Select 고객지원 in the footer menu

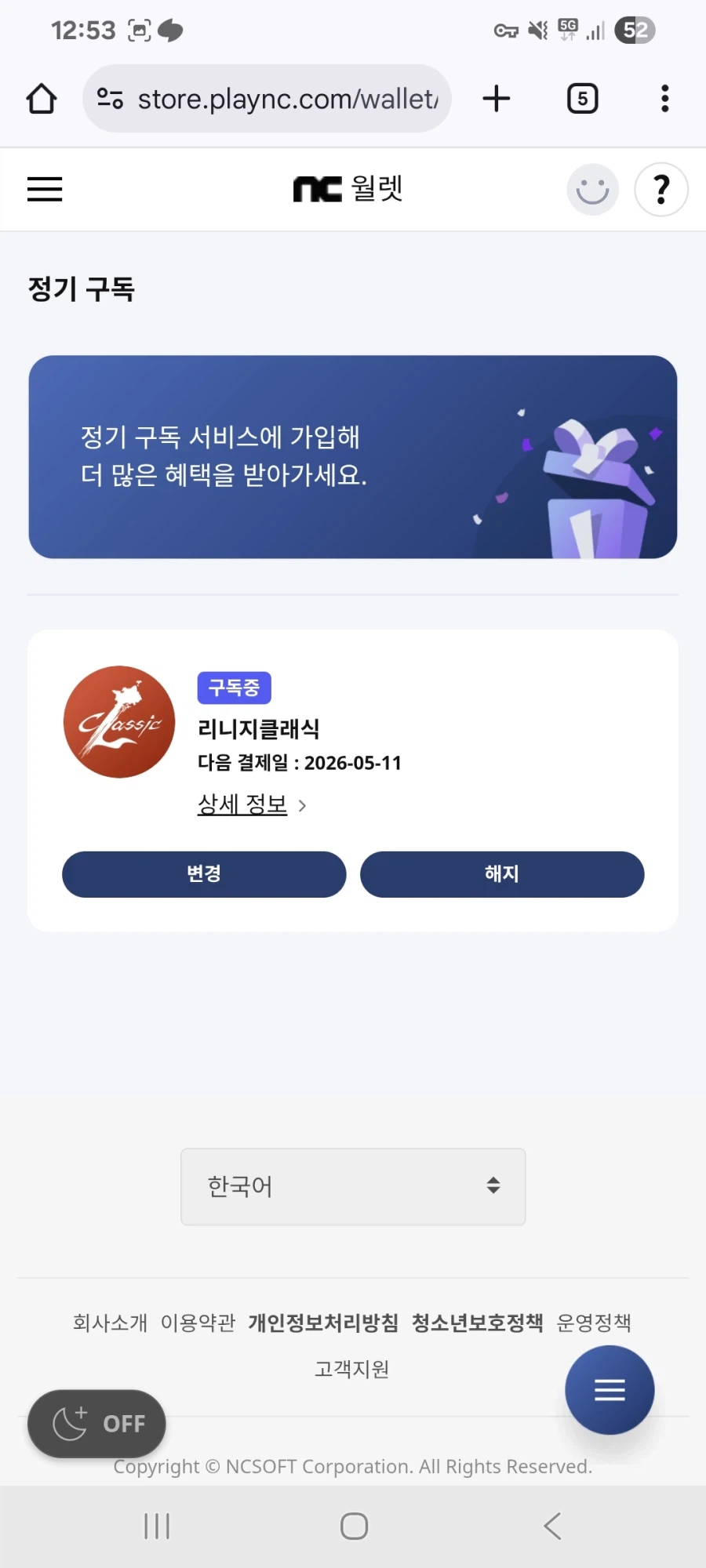coord(352,1369)
